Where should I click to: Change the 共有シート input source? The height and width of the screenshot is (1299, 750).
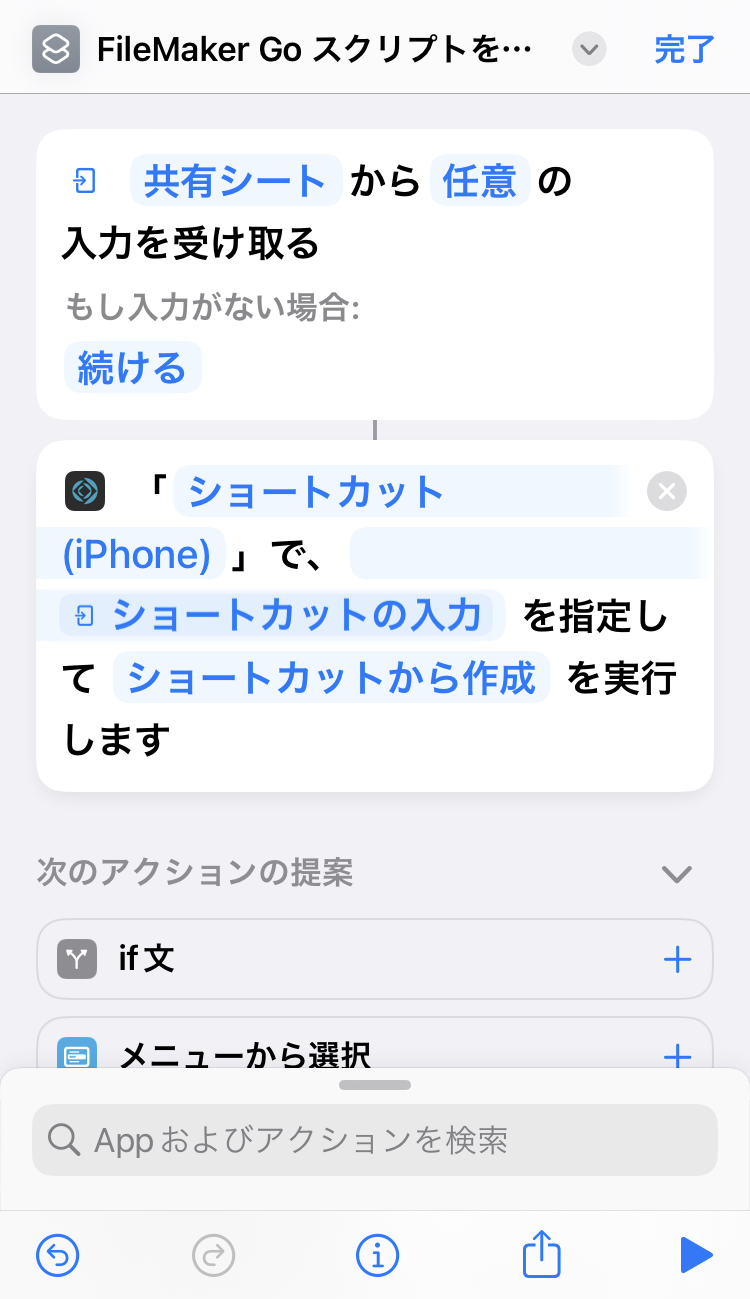236,182
